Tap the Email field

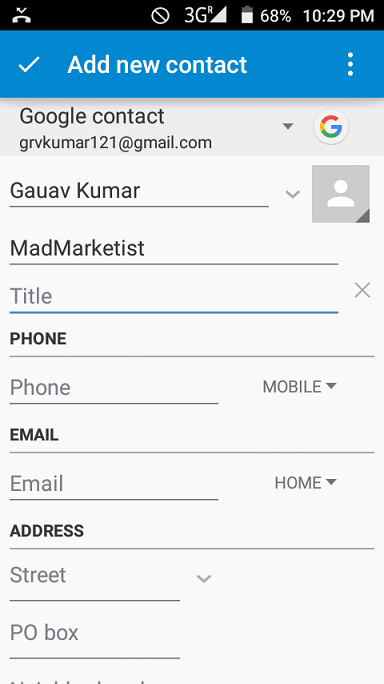[114, 483]
